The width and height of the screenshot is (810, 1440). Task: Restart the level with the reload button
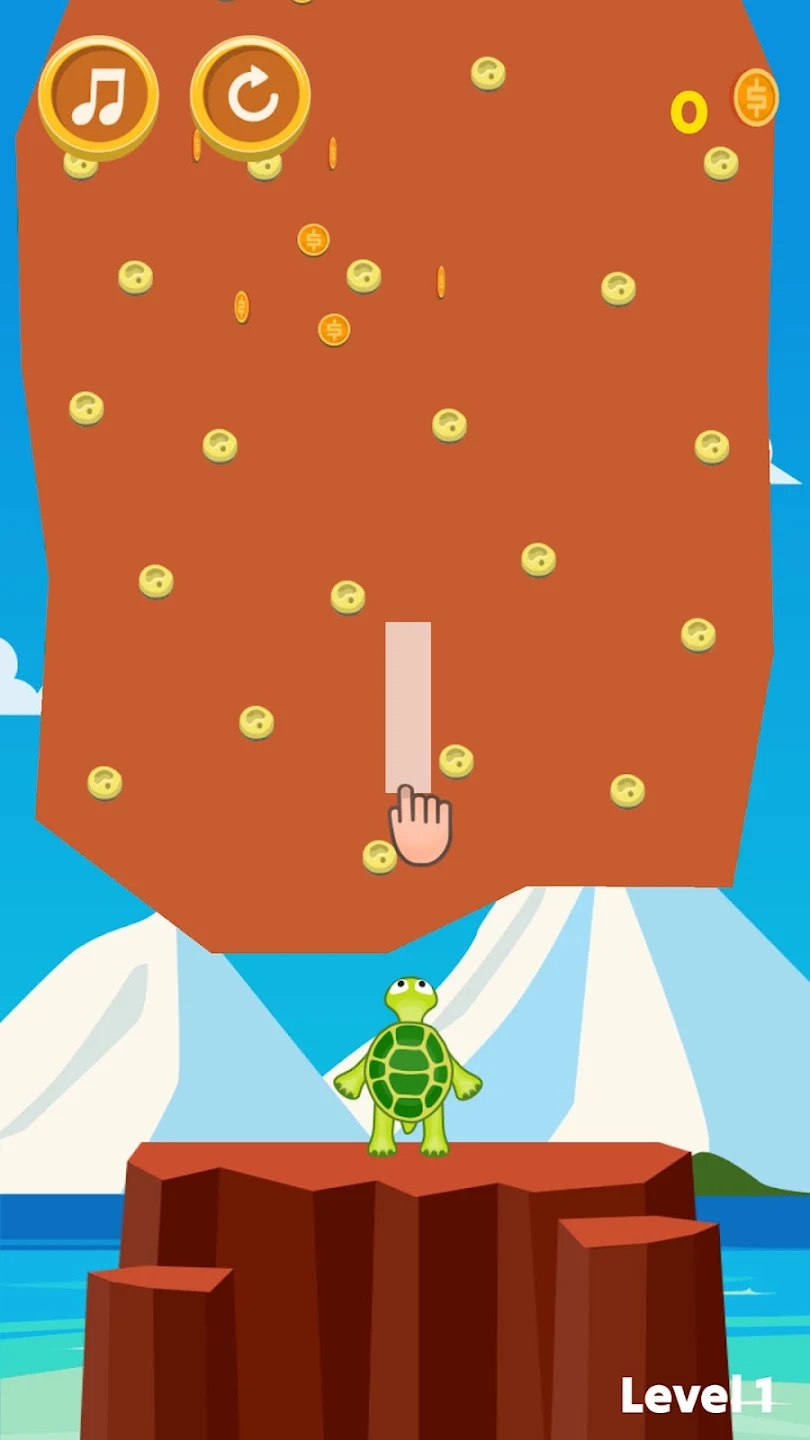coord(250,96)
